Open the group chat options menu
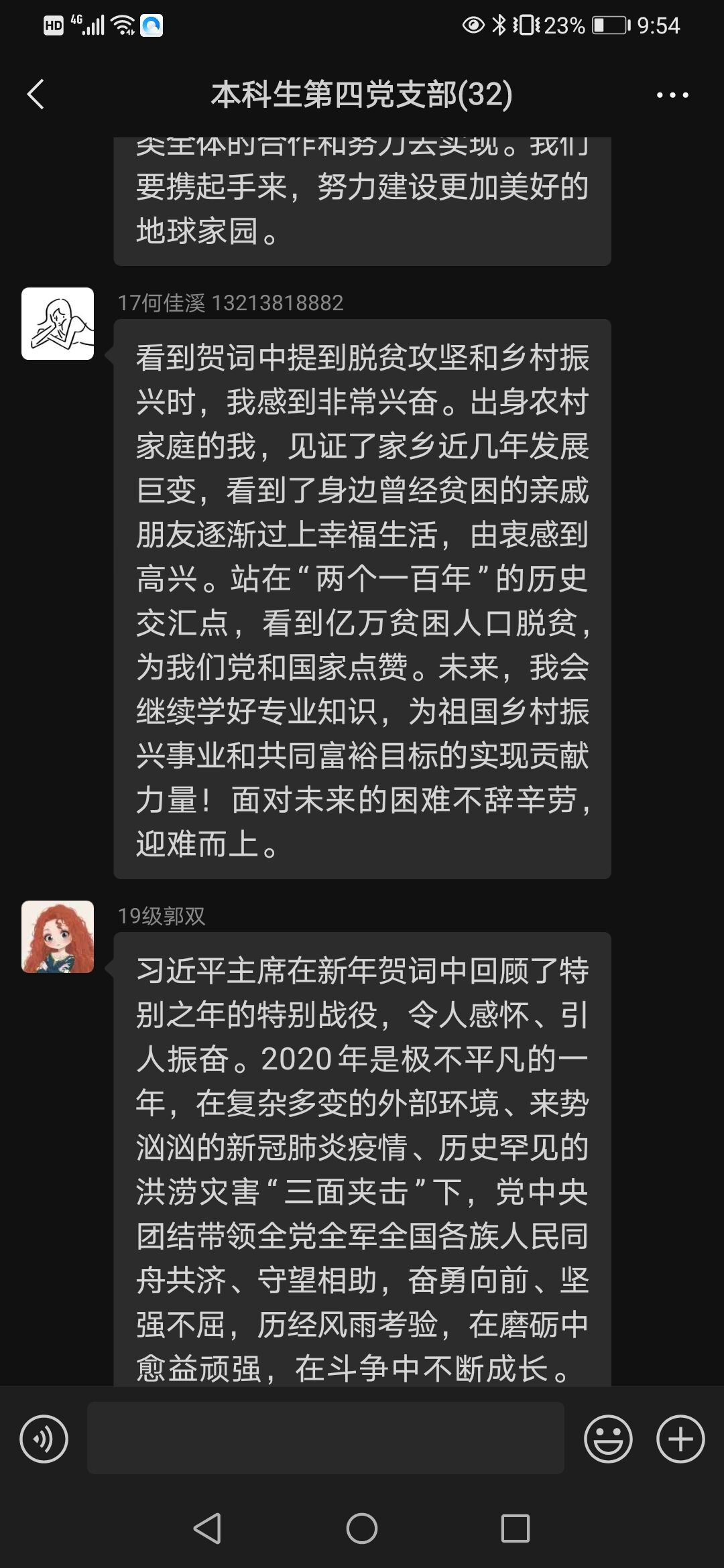This screenshot has width=724, height=1568. tap(672, 95)
